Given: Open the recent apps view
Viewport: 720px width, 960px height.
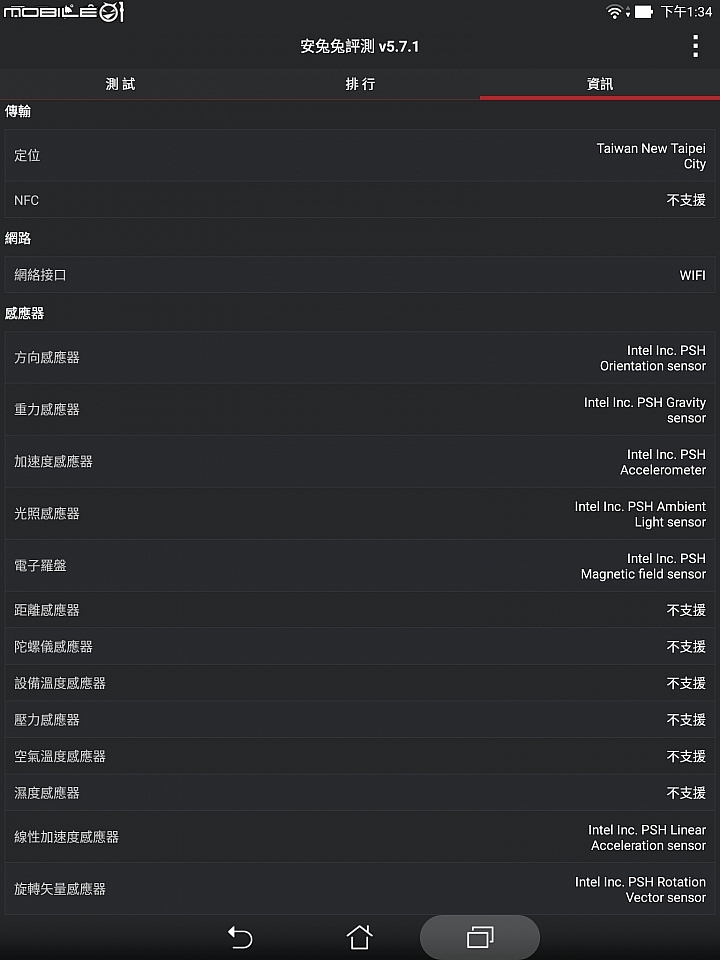Looking at the screenshot, I should click(x=480, y=937).
